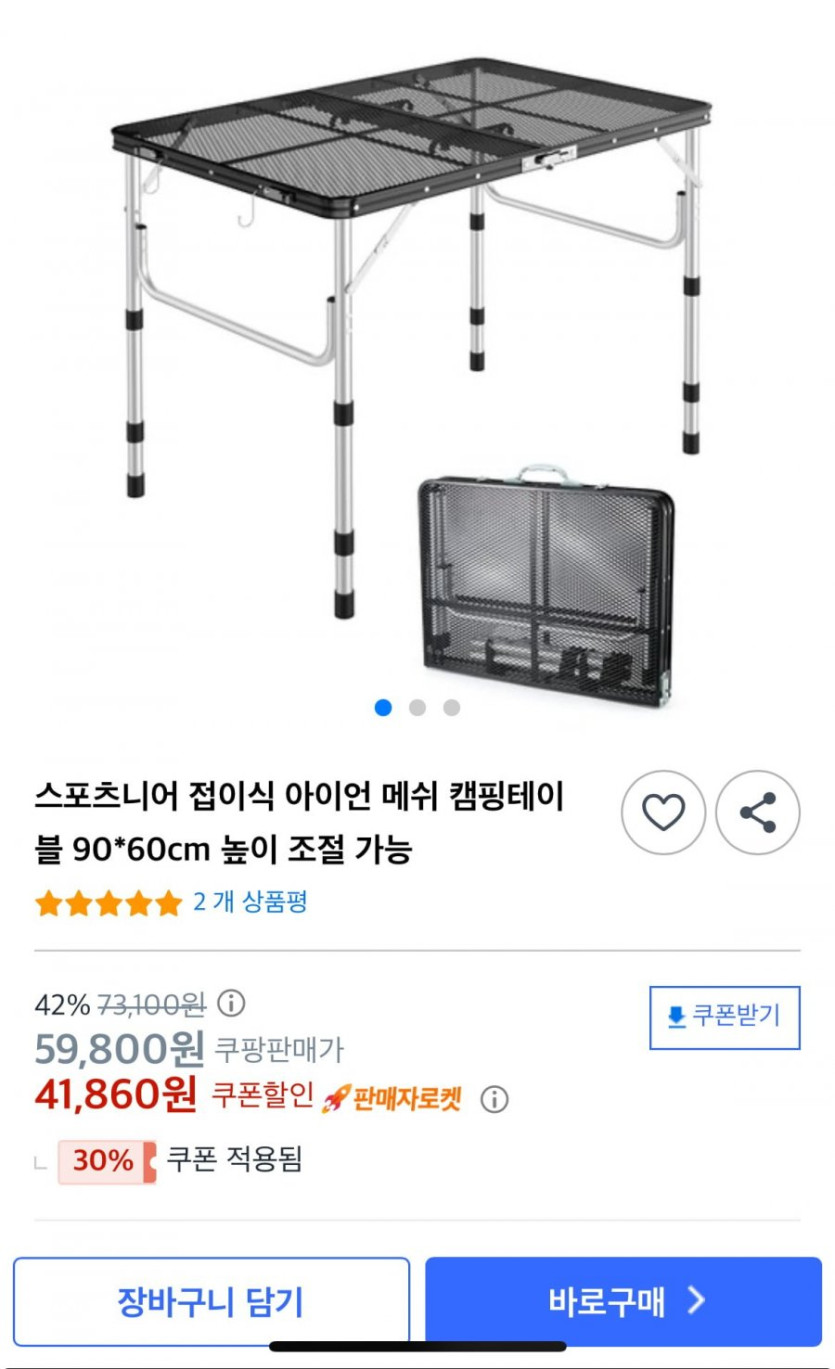Share this camping table product
Viewport: 835px width, 1369px height.
(x=758, y=812)
